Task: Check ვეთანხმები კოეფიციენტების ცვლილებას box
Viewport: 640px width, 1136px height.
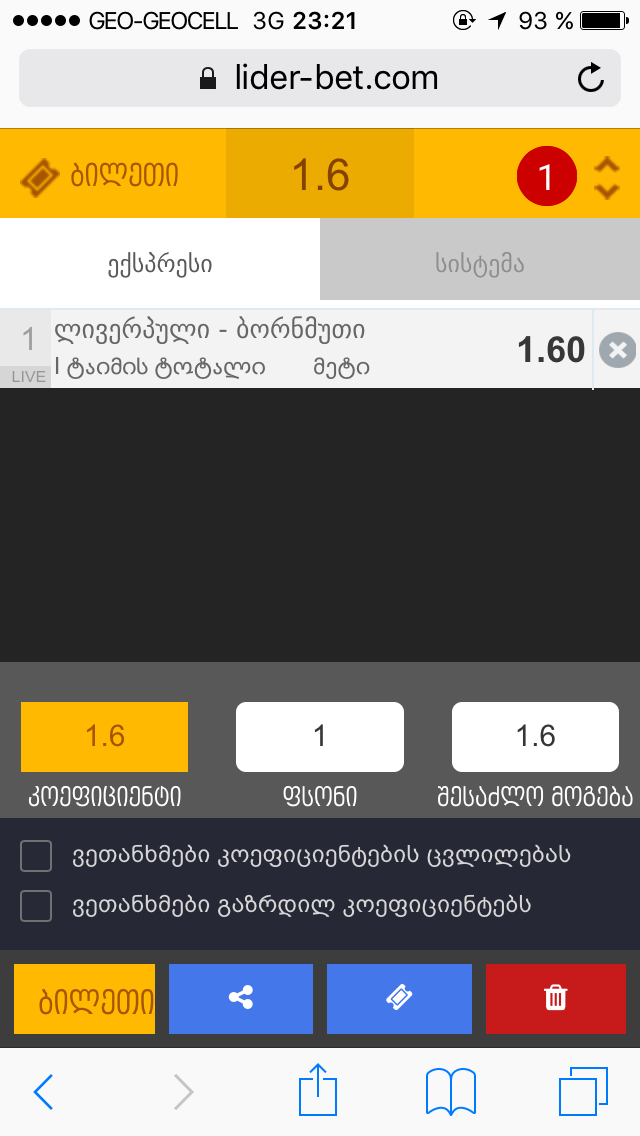Action: tap(37, 857)
